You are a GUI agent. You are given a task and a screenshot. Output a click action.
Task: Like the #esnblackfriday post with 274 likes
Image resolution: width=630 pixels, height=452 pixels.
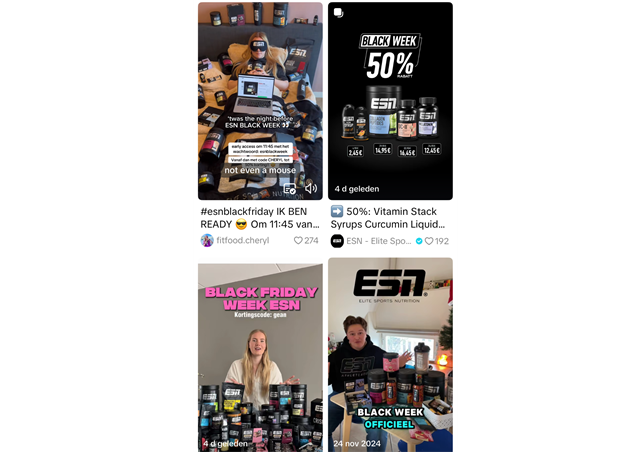pos(299,241)
